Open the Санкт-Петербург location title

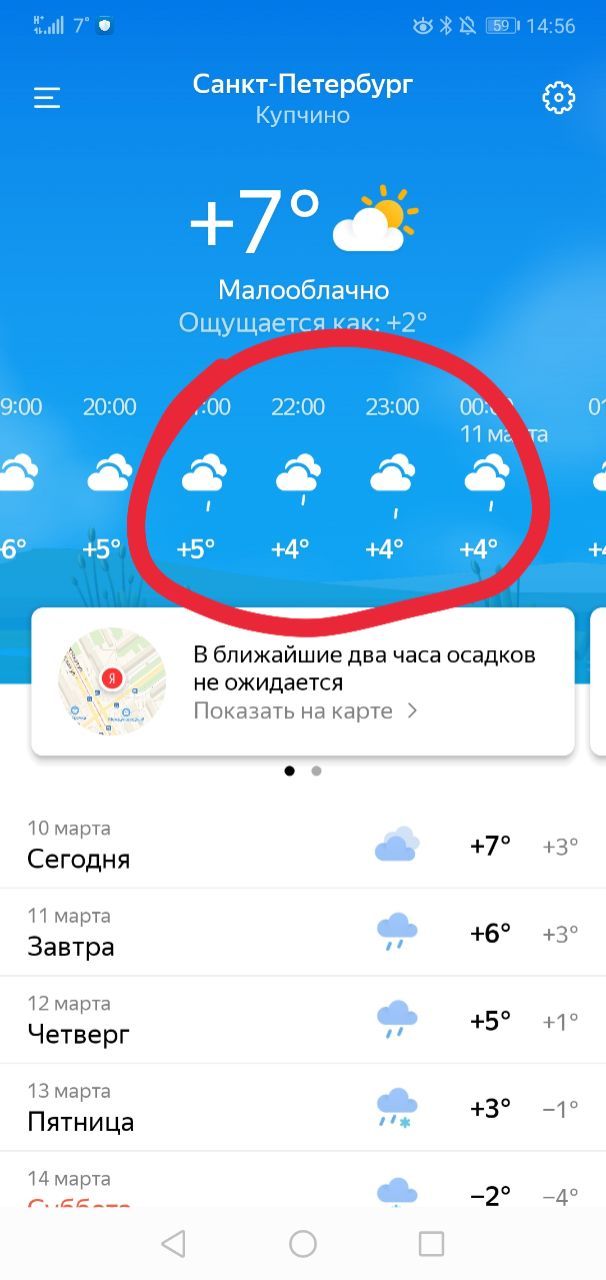pos(302,84)
